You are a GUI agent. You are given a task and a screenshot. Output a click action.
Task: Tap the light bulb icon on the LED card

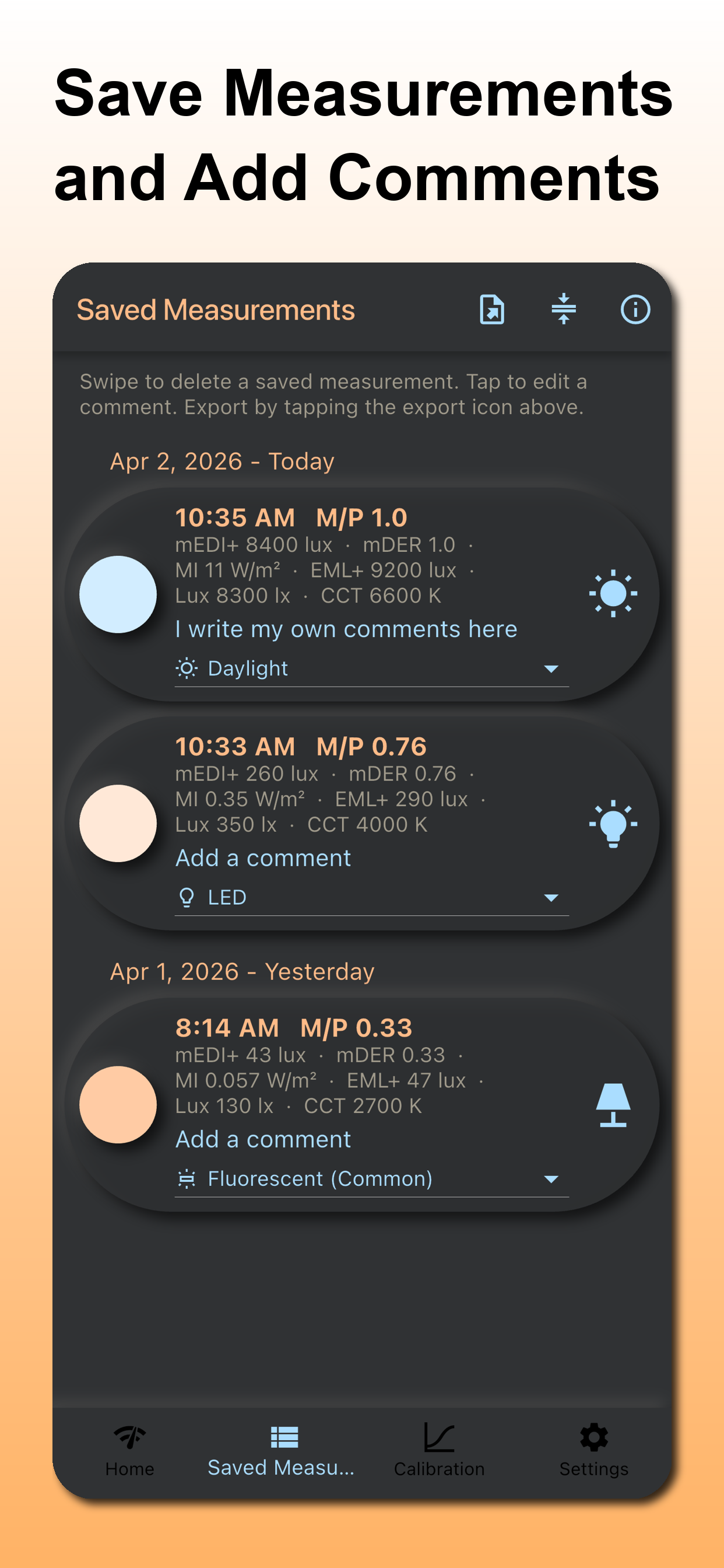point(613,823)
